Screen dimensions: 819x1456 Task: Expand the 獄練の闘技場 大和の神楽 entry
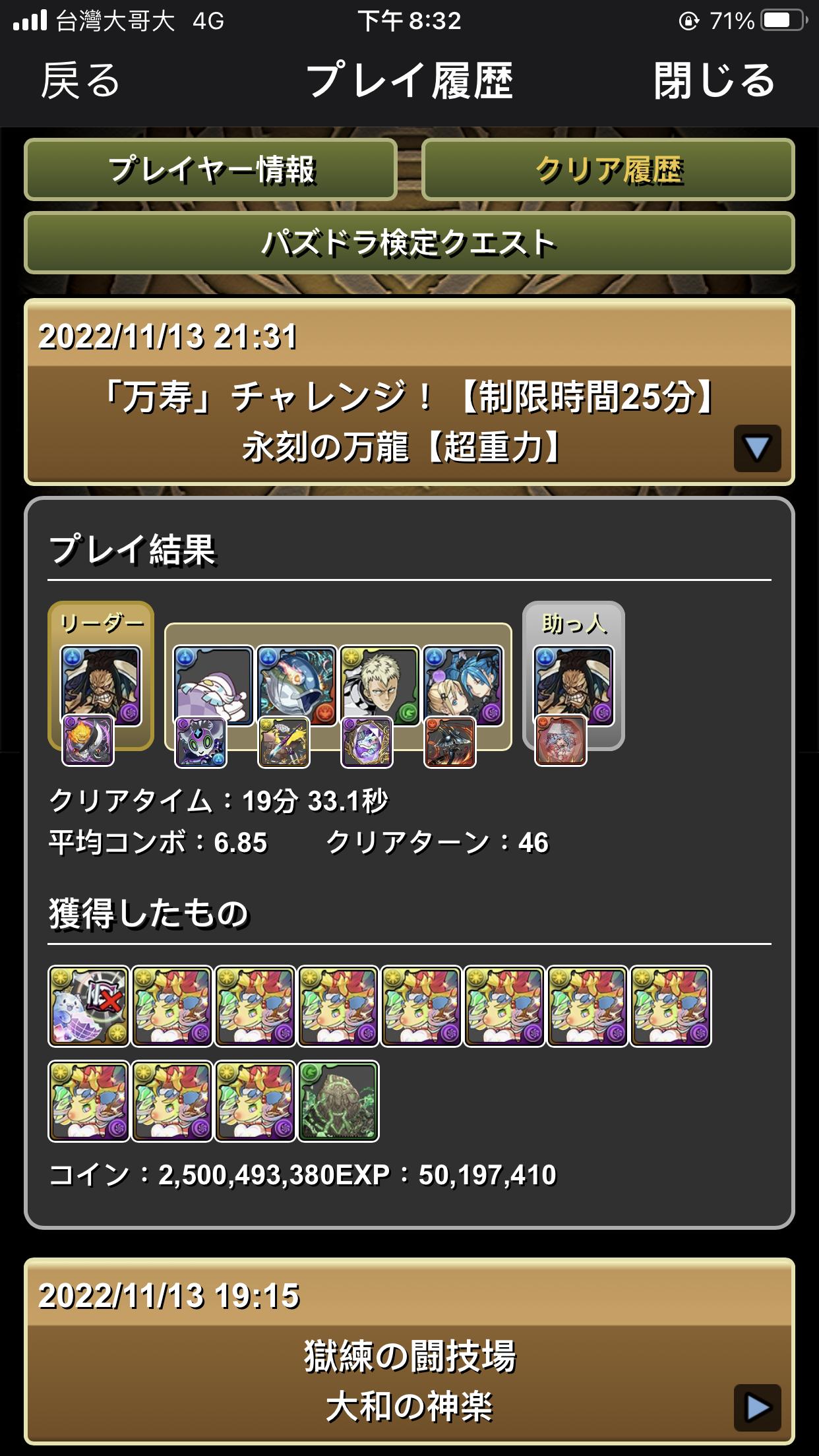[x=757, y=1407]
